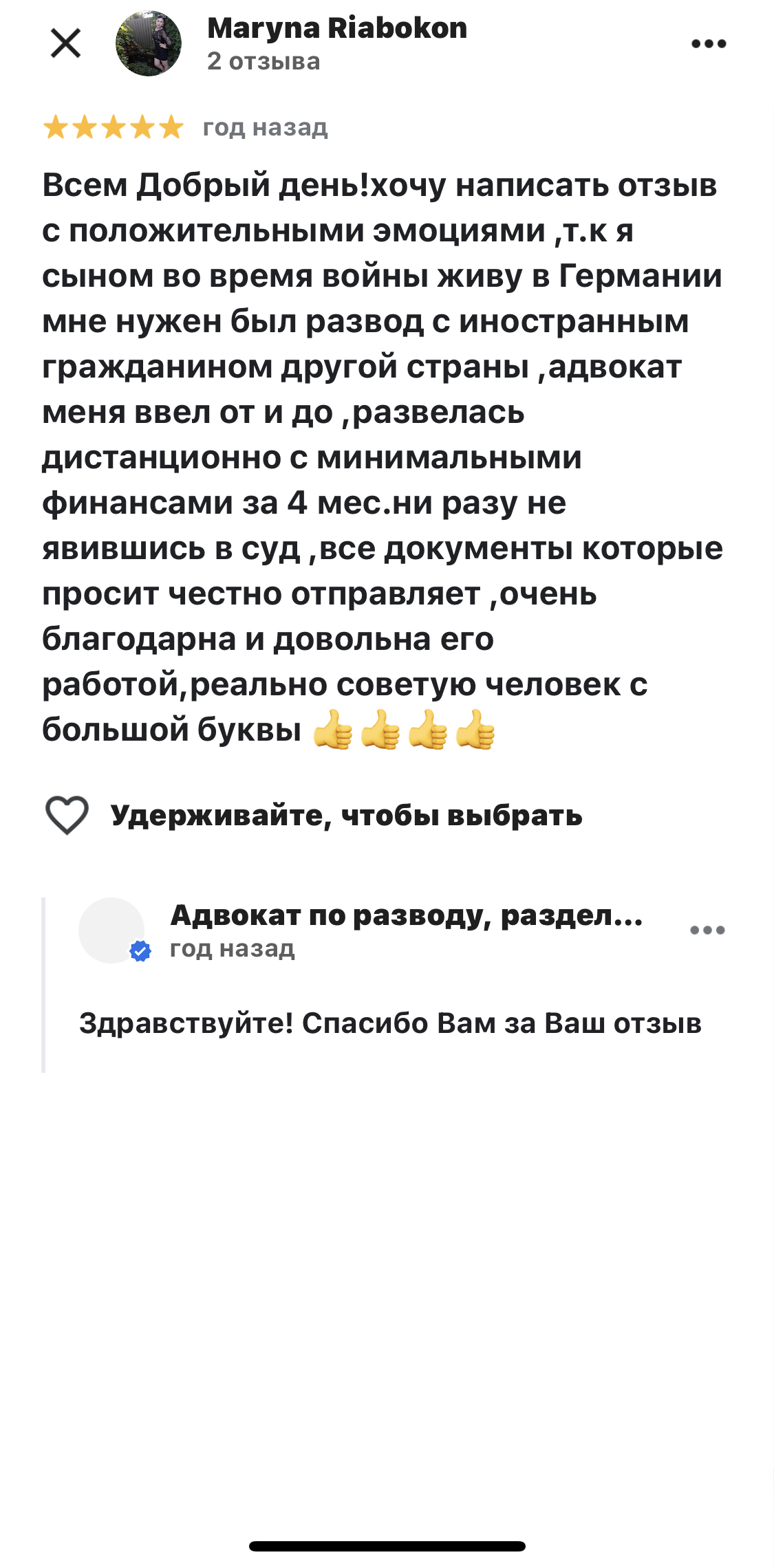Image resolution: width=774 pixels, height=1568 pixels.
Task: Open Maryna Riabokon's profile photo
Action: pos(149,43)
